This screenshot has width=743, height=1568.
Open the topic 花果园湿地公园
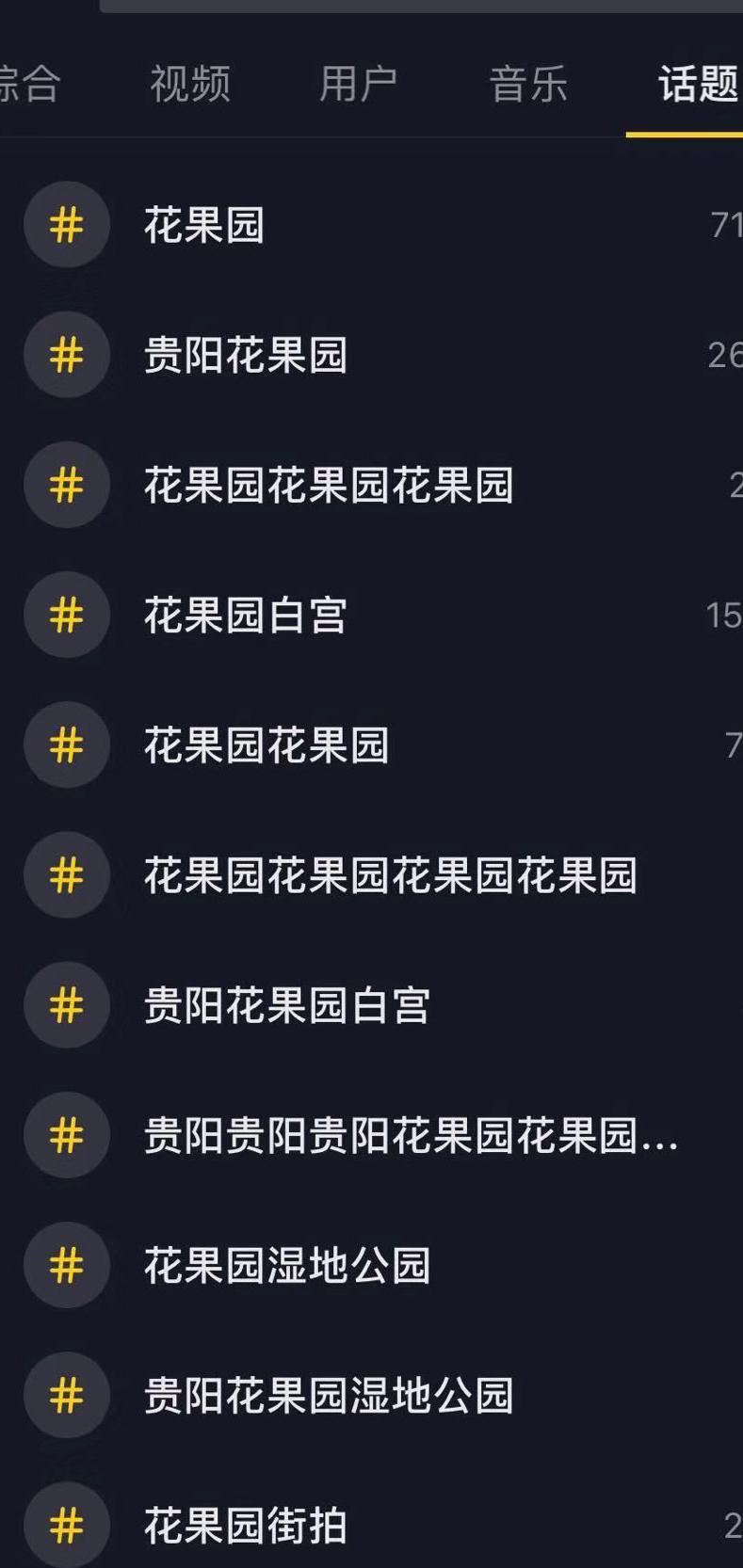click(371, 1265)
